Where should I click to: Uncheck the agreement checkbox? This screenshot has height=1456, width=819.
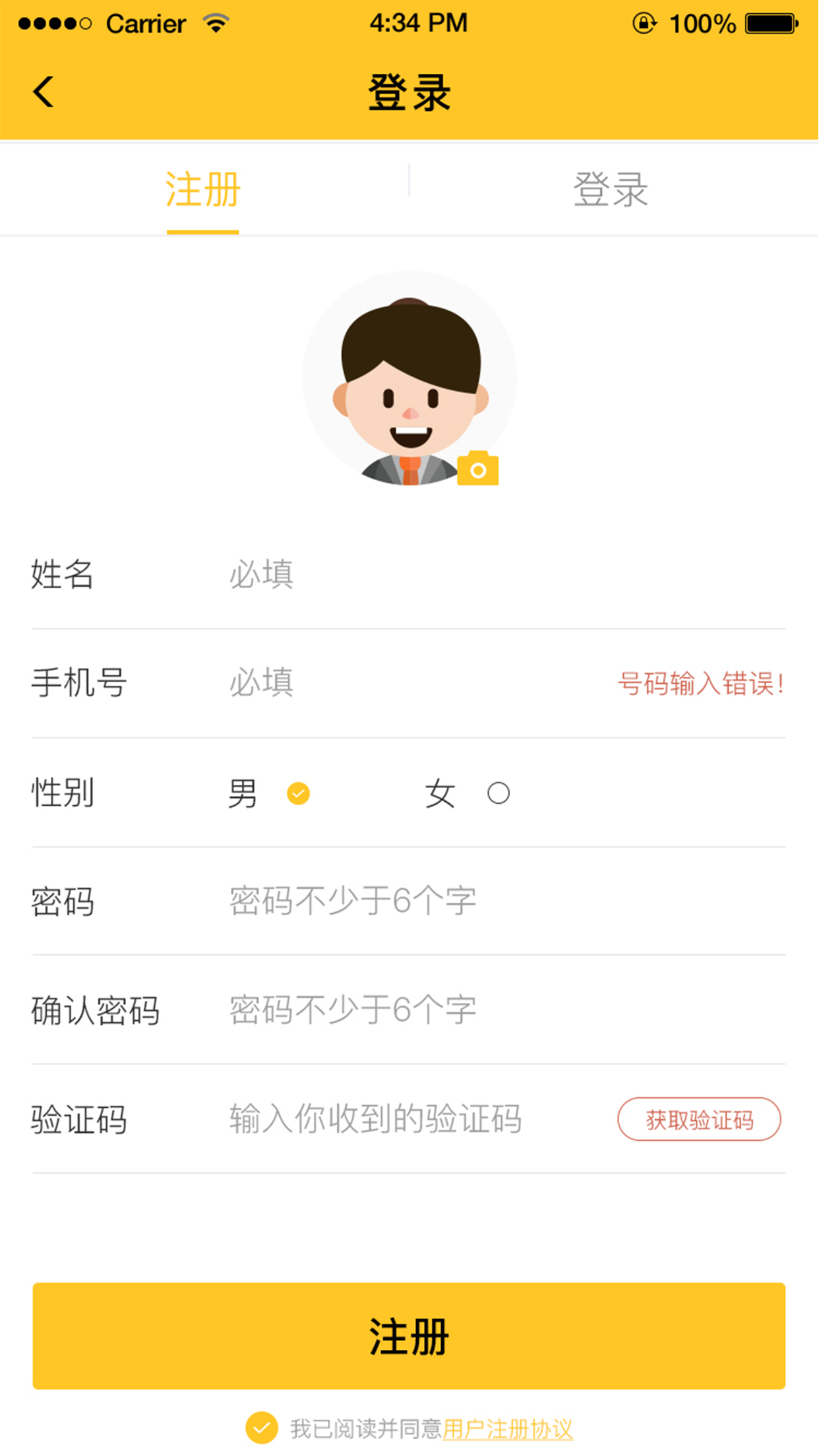click(262, 1428)
